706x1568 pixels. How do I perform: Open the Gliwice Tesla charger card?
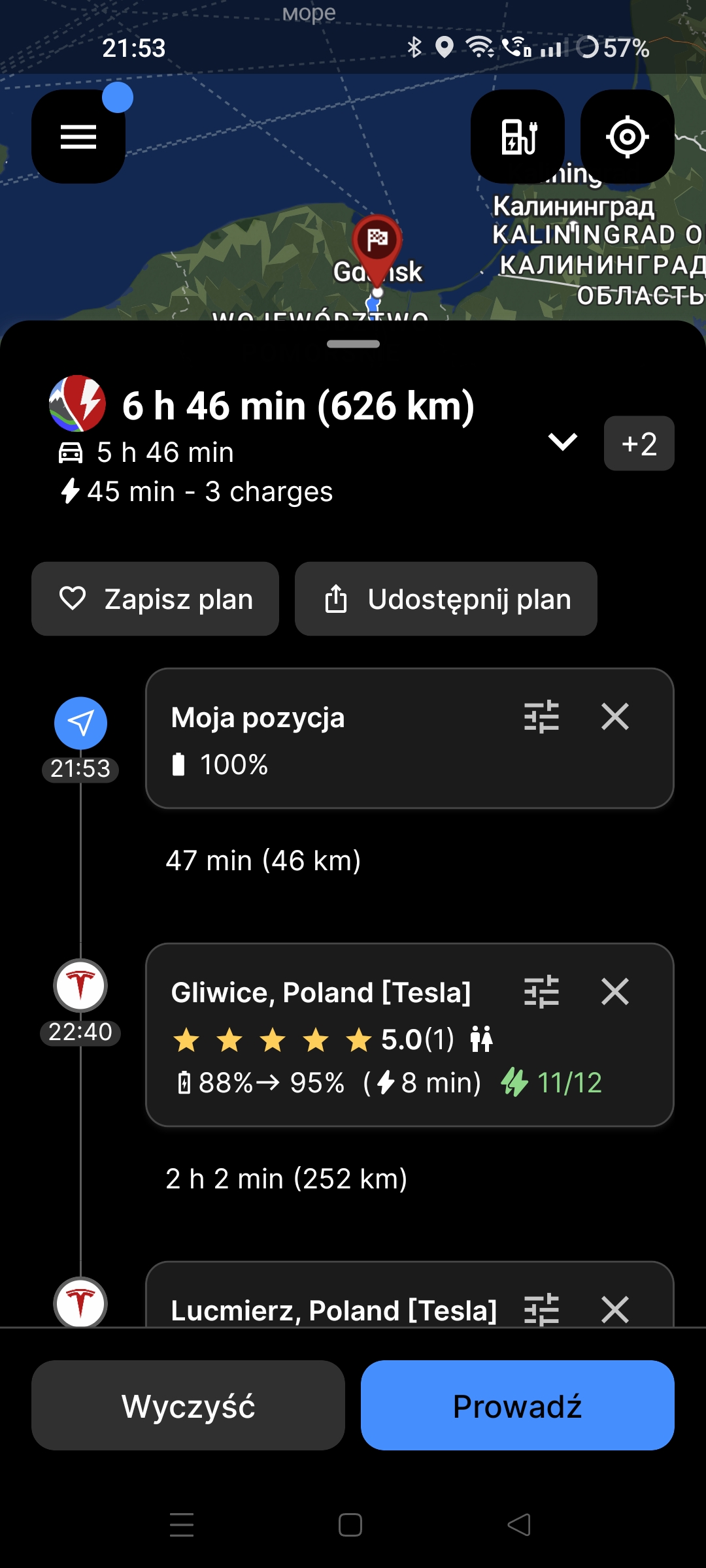click(x=410, y=1035)
